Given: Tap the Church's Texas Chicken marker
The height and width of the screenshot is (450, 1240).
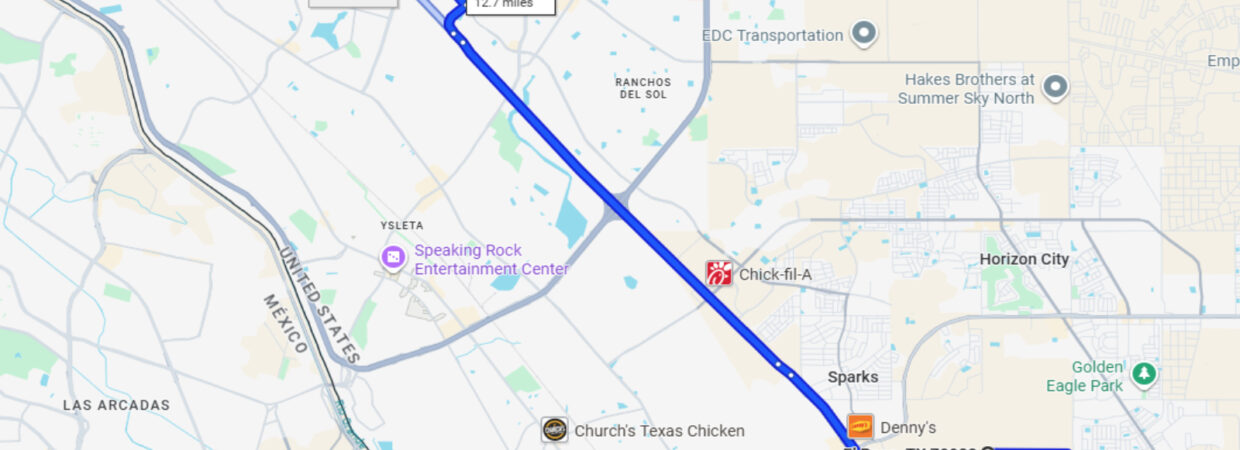Looking at the screenshot, I should pyautogui.click(x=554, y=430).
